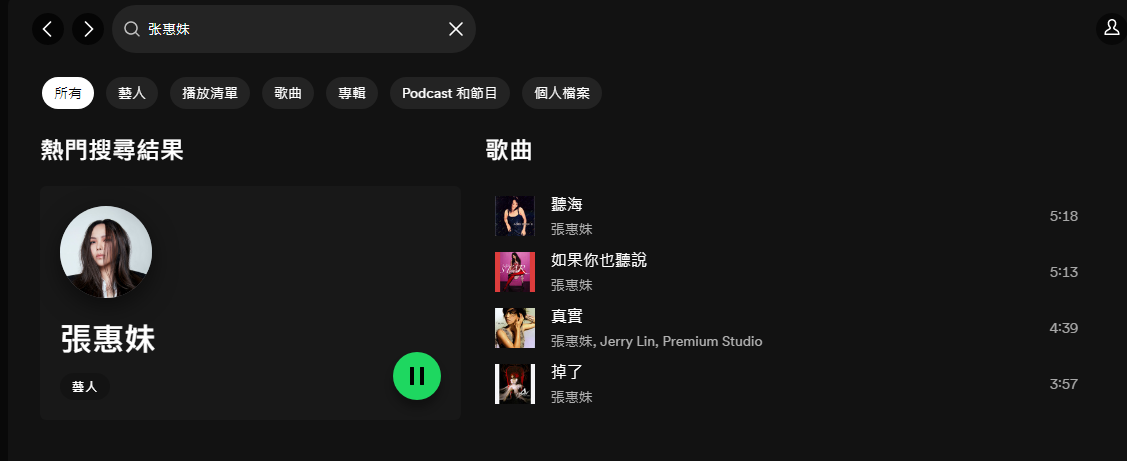Go forward to the next page

click(x=88, y=29)
